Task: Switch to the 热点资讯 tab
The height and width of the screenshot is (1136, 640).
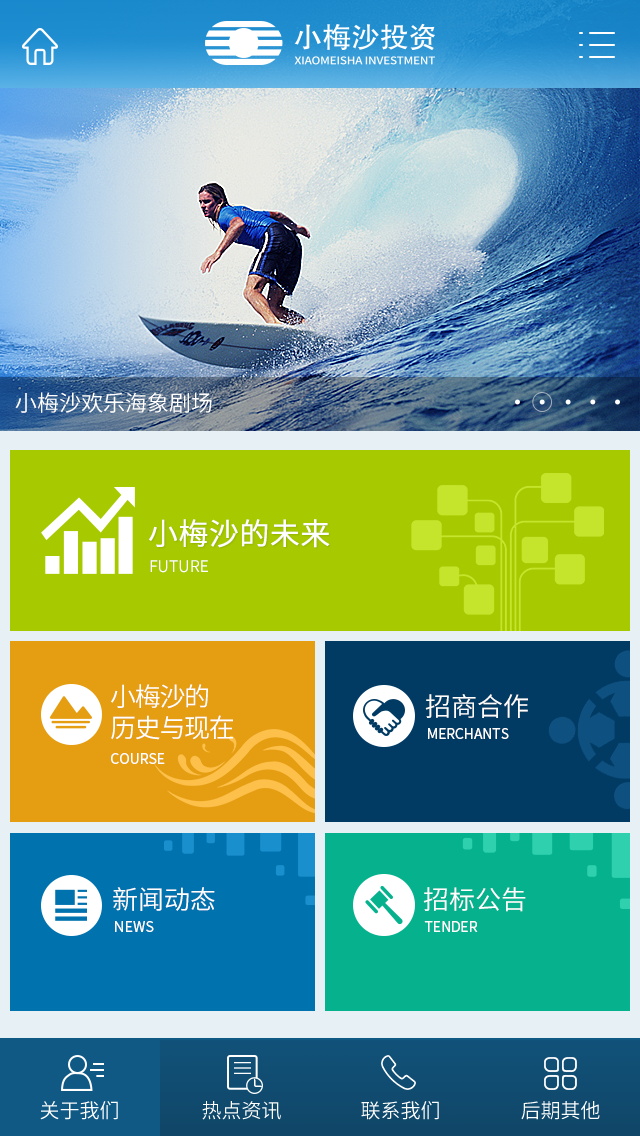Action: [241, 1087]
